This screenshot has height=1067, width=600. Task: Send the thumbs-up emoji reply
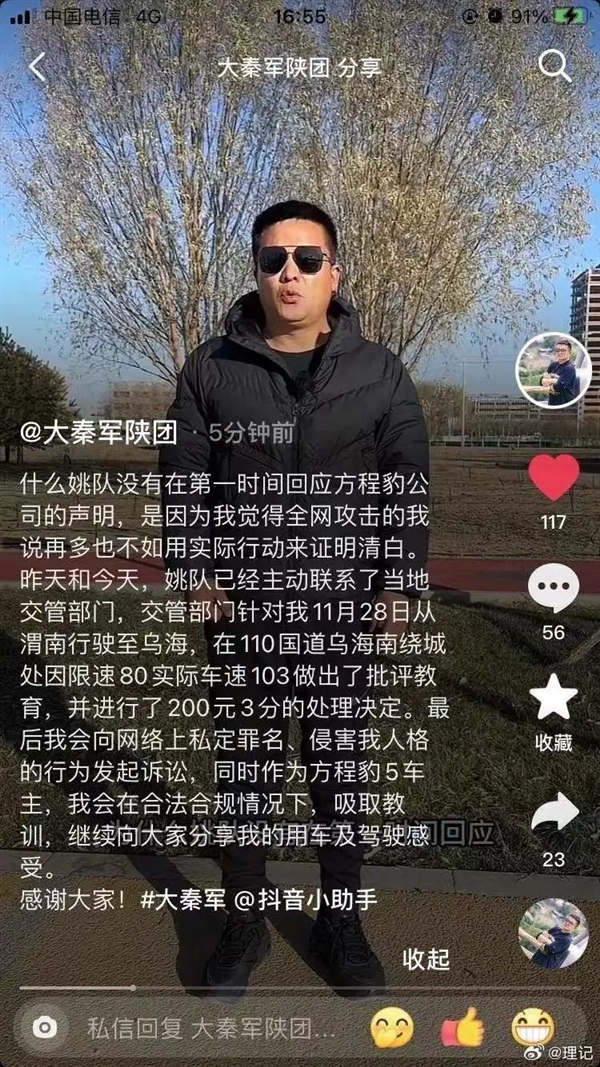pos(461,1027)
